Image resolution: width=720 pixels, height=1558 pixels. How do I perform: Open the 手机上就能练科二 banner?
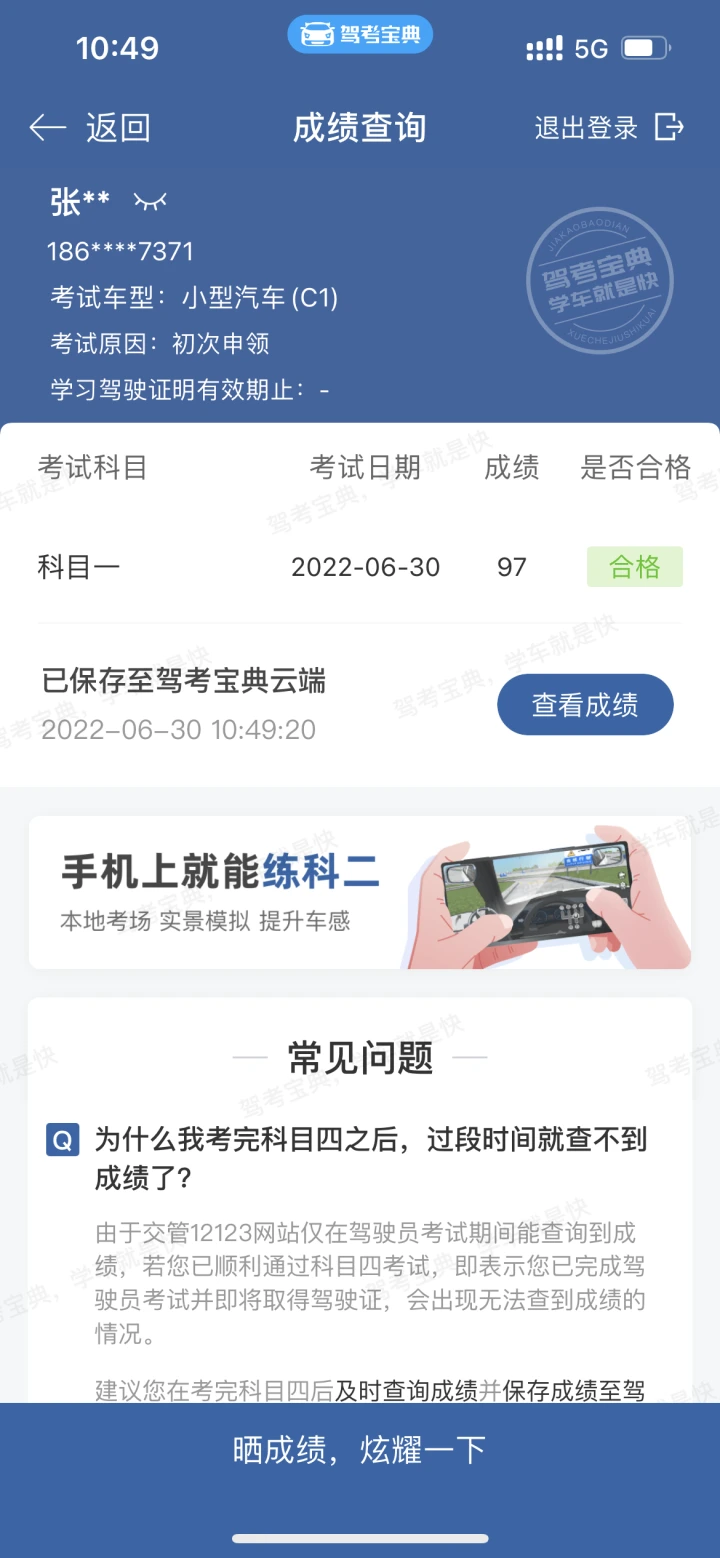[x=360, y=892]
